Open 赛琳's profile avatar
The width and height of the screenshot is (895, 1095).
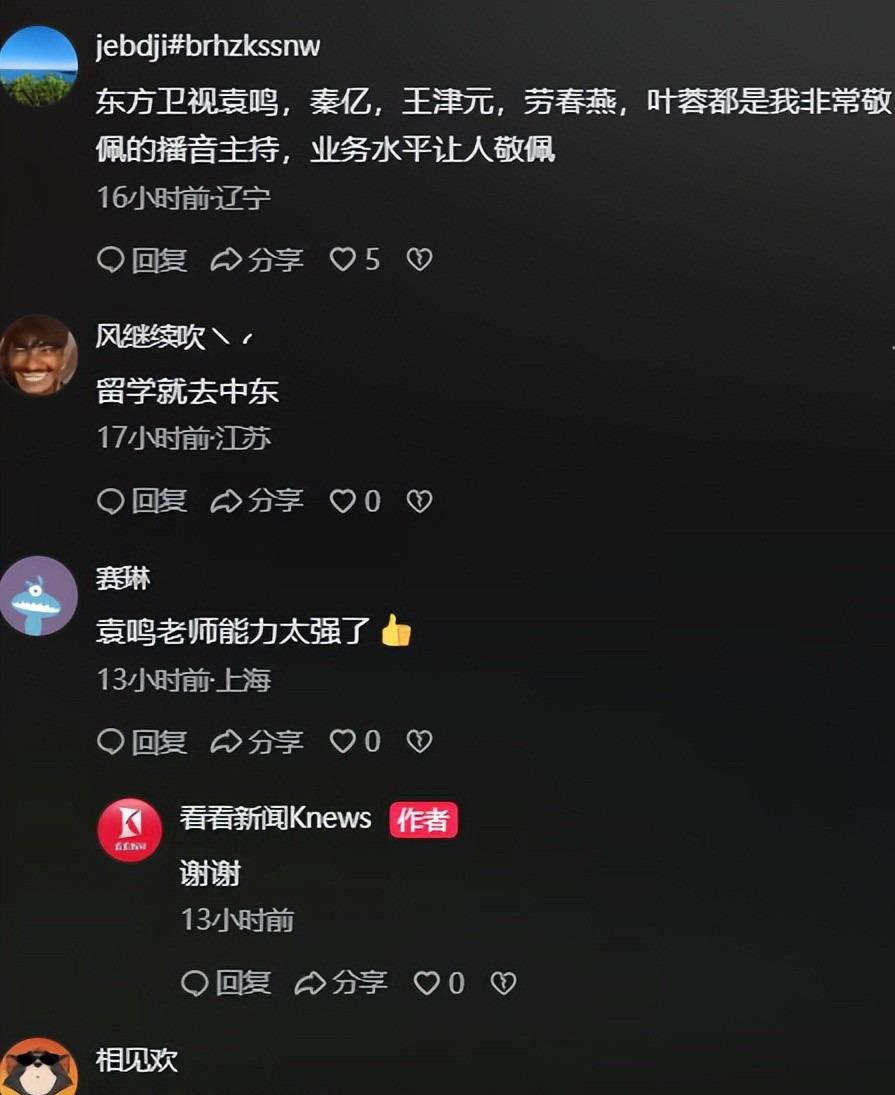[x=38, y=596]
